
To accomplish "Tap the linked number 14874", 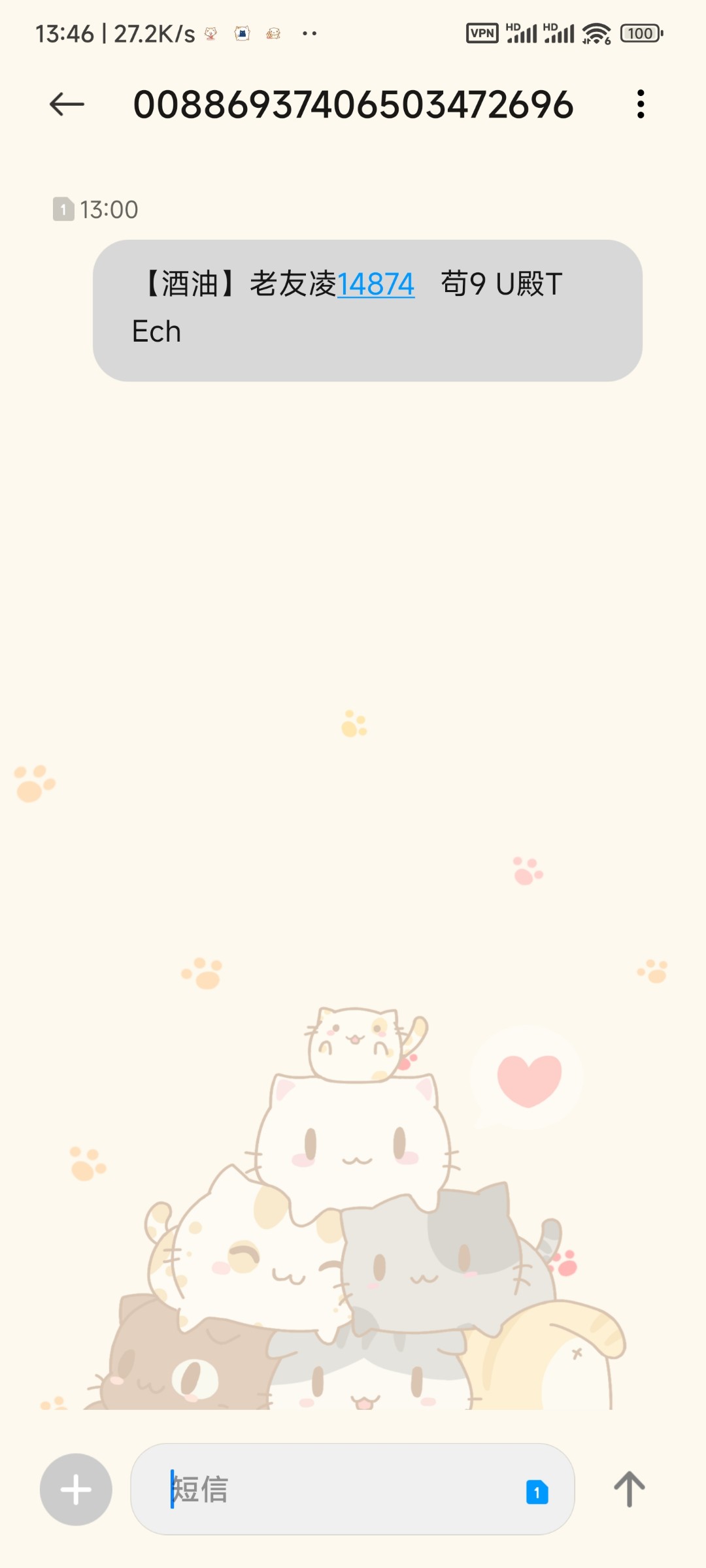I will tap(375, 284).
